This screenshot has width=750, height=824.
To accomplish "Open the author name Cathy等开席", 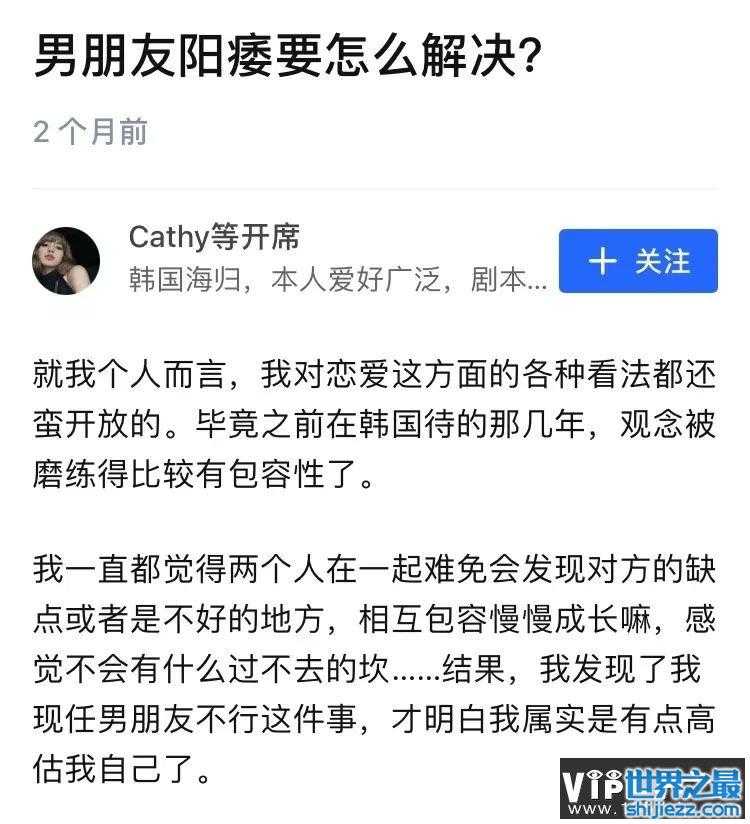I will (214, 238).
